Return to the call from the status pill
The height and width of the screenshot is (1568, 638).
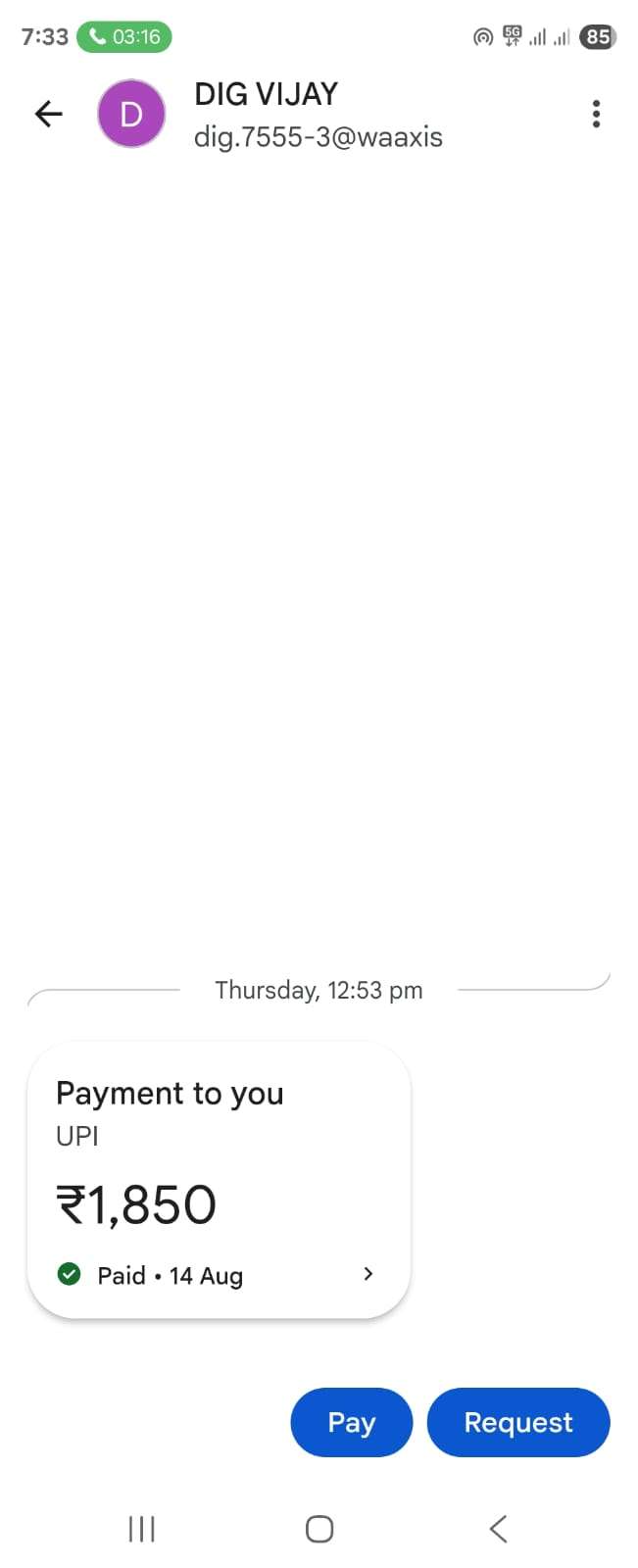(124, 37)
